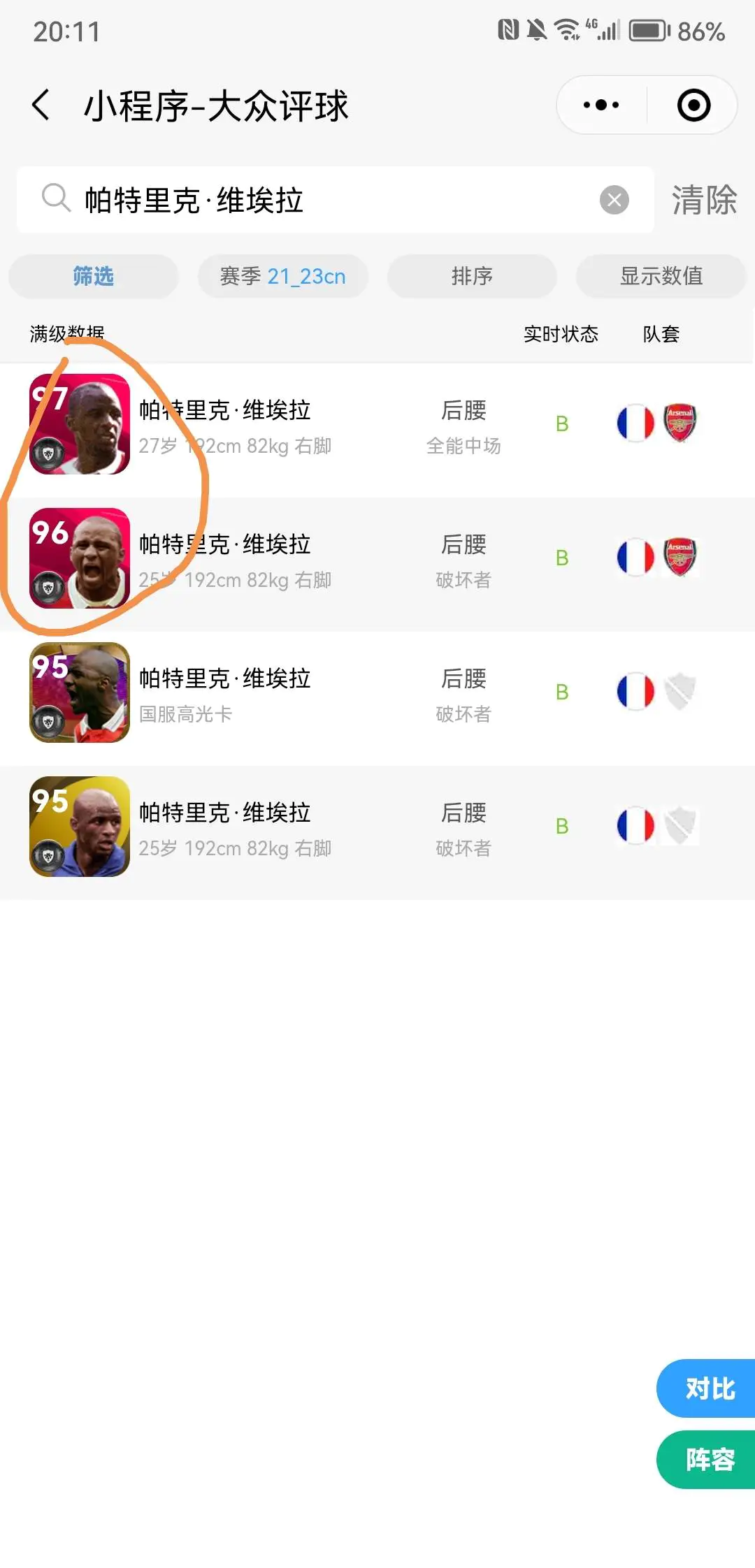
Task: Open the 96-rated 破坏者 Vieira card
Action: pos(280,559)
